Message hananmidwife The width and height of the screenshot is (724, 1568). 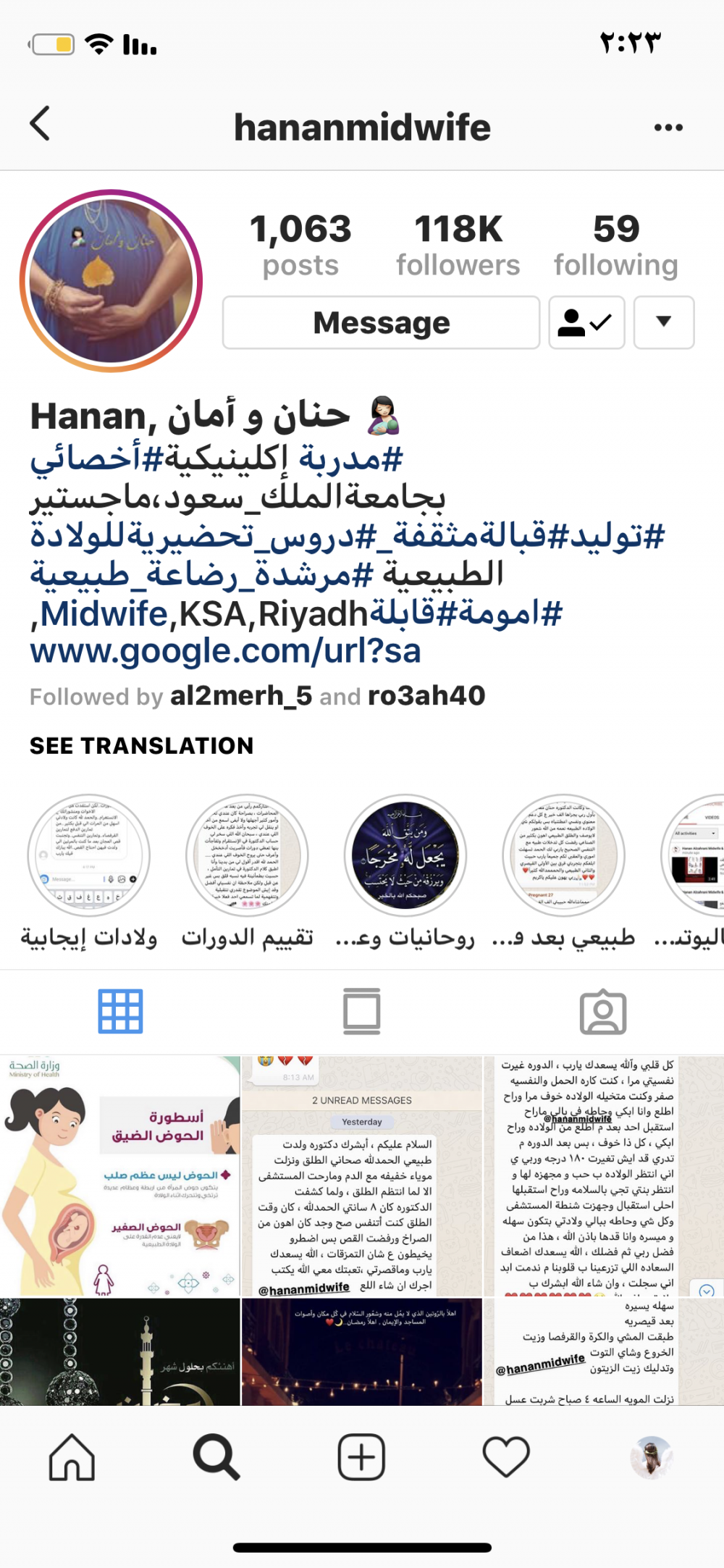[381, 323]
